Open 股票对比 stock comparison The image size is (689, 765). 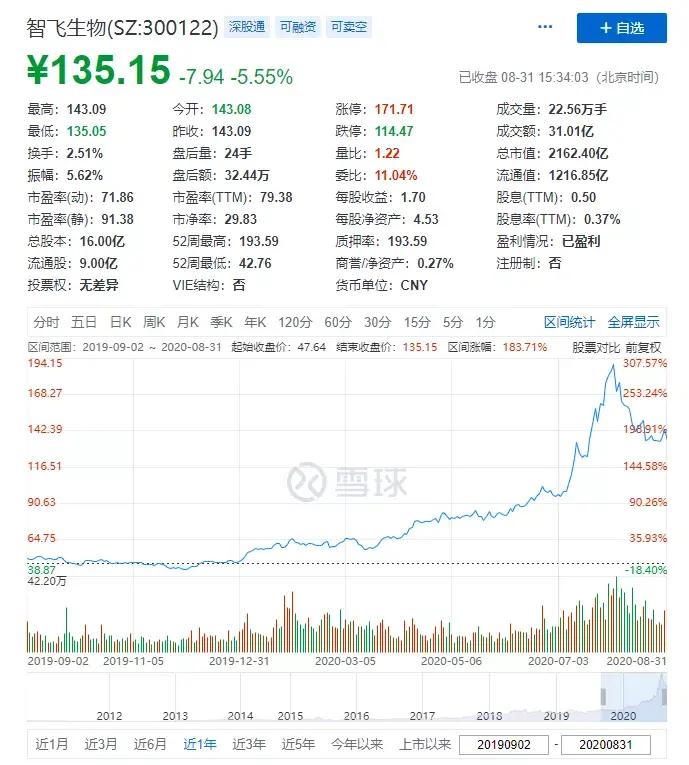click(595, 347)
